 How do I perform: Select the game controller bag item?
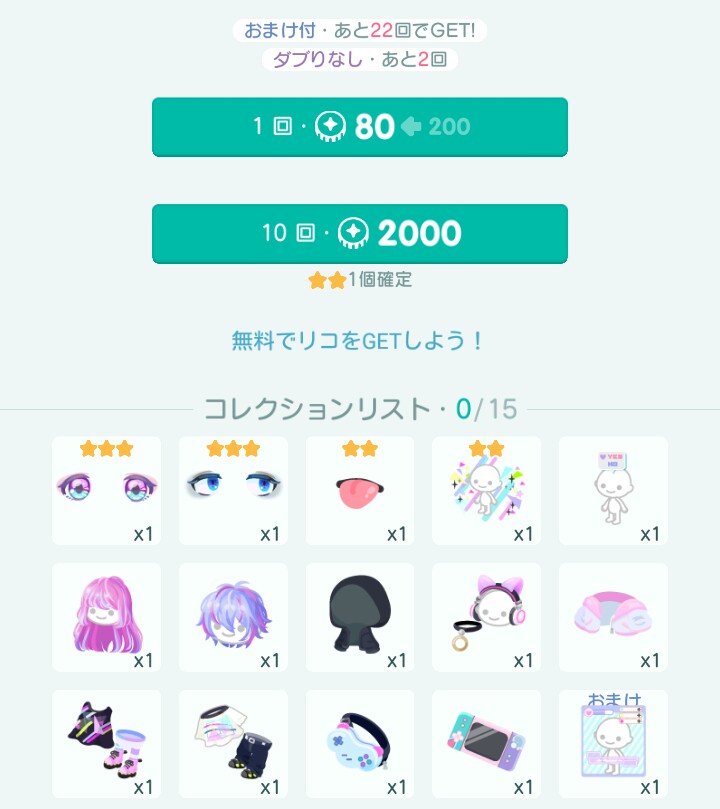click(360, 744)
